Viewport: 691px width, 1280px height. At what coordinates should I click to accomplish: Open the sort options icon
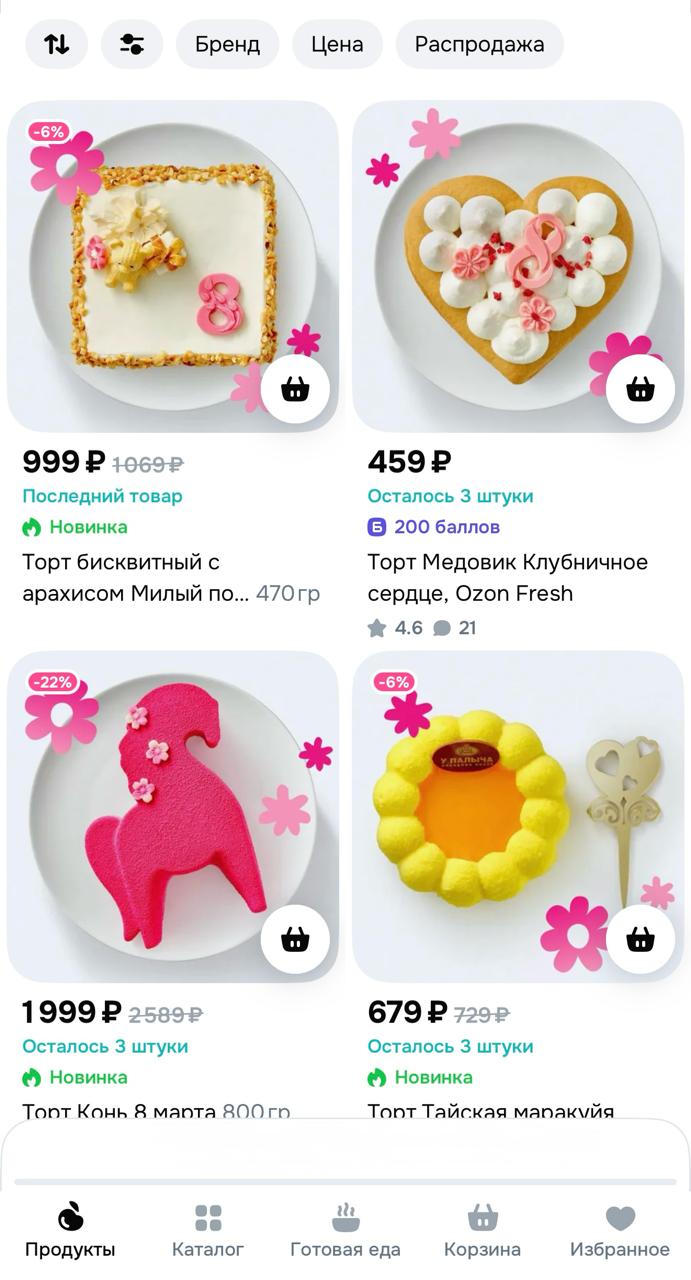[x=57, y=44]
